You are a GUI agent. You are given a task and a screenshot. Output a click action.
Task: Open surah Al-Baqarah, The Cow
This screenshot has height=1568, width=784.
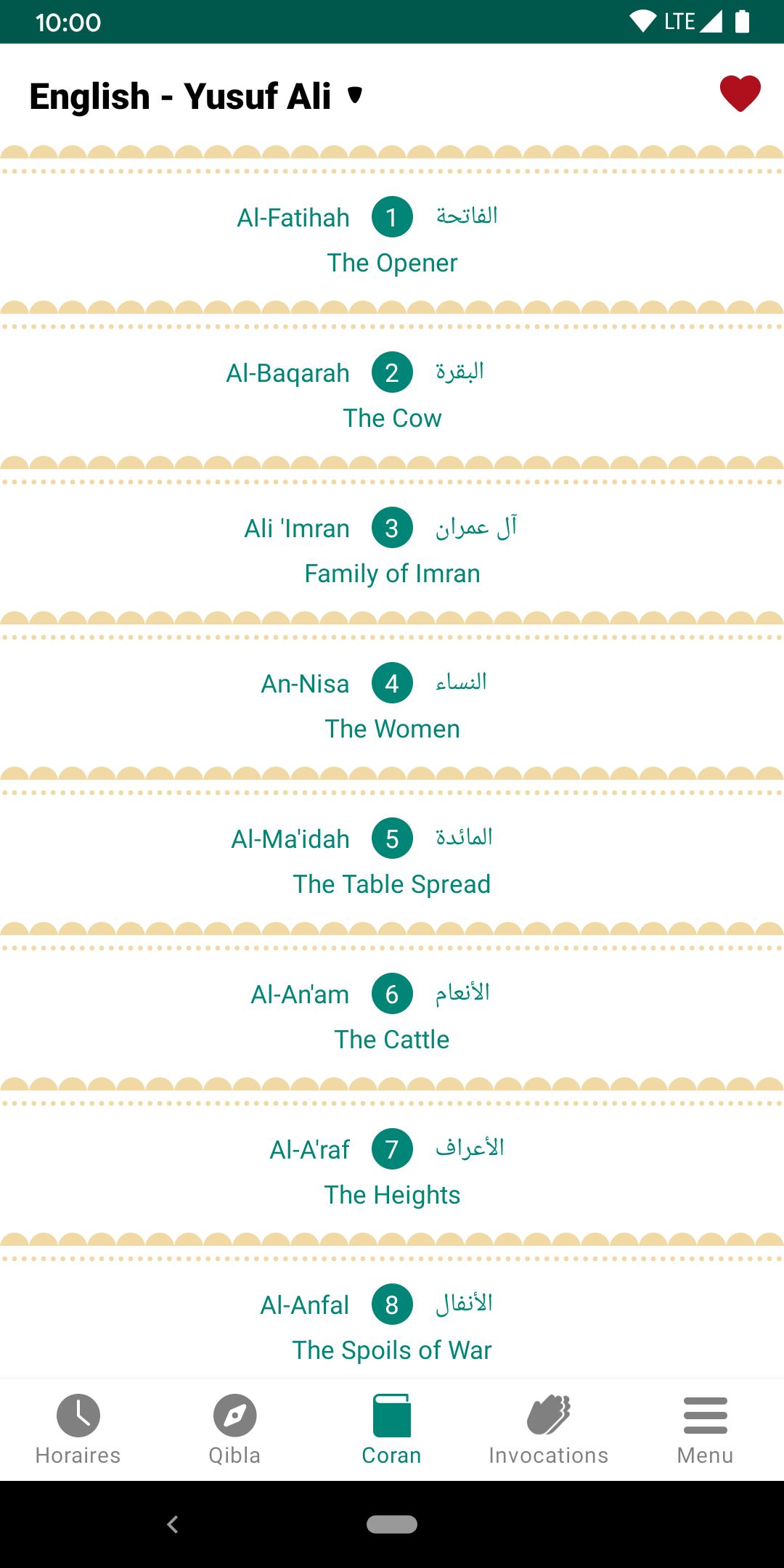pos(392,393)
